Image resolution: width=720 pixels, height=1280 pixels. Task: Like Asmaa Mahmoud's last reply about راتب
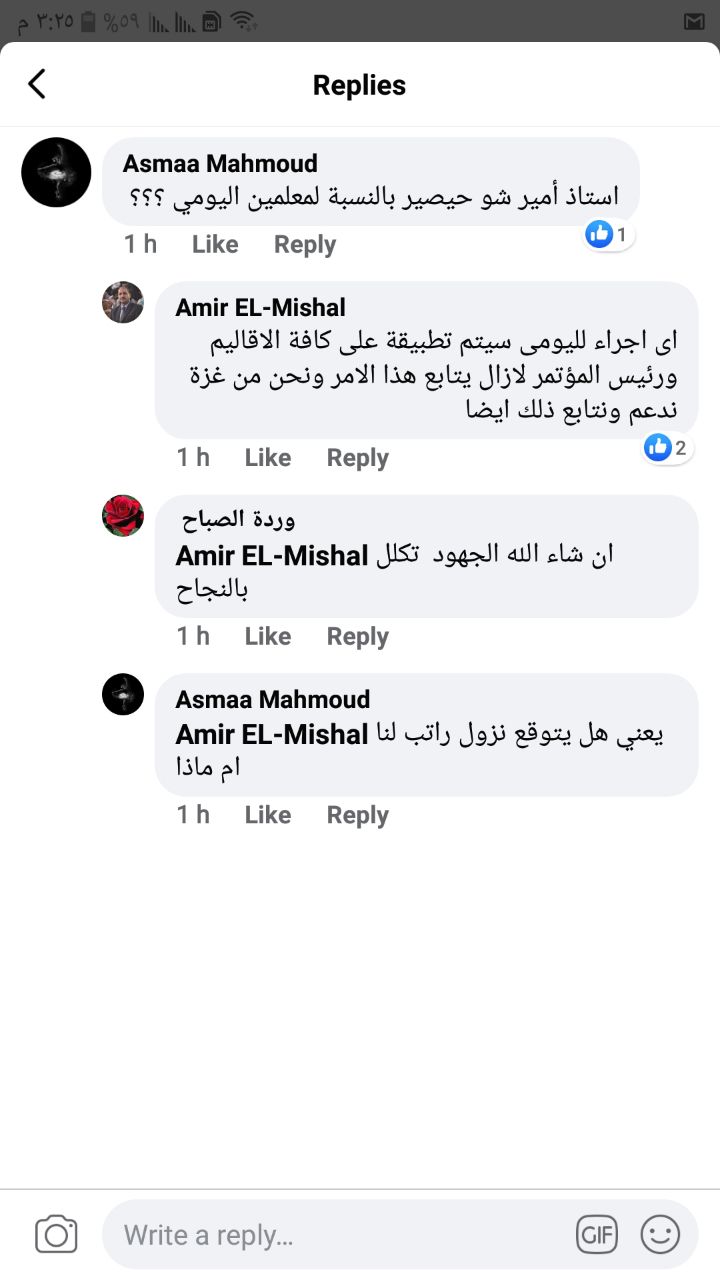coord(268,815)
